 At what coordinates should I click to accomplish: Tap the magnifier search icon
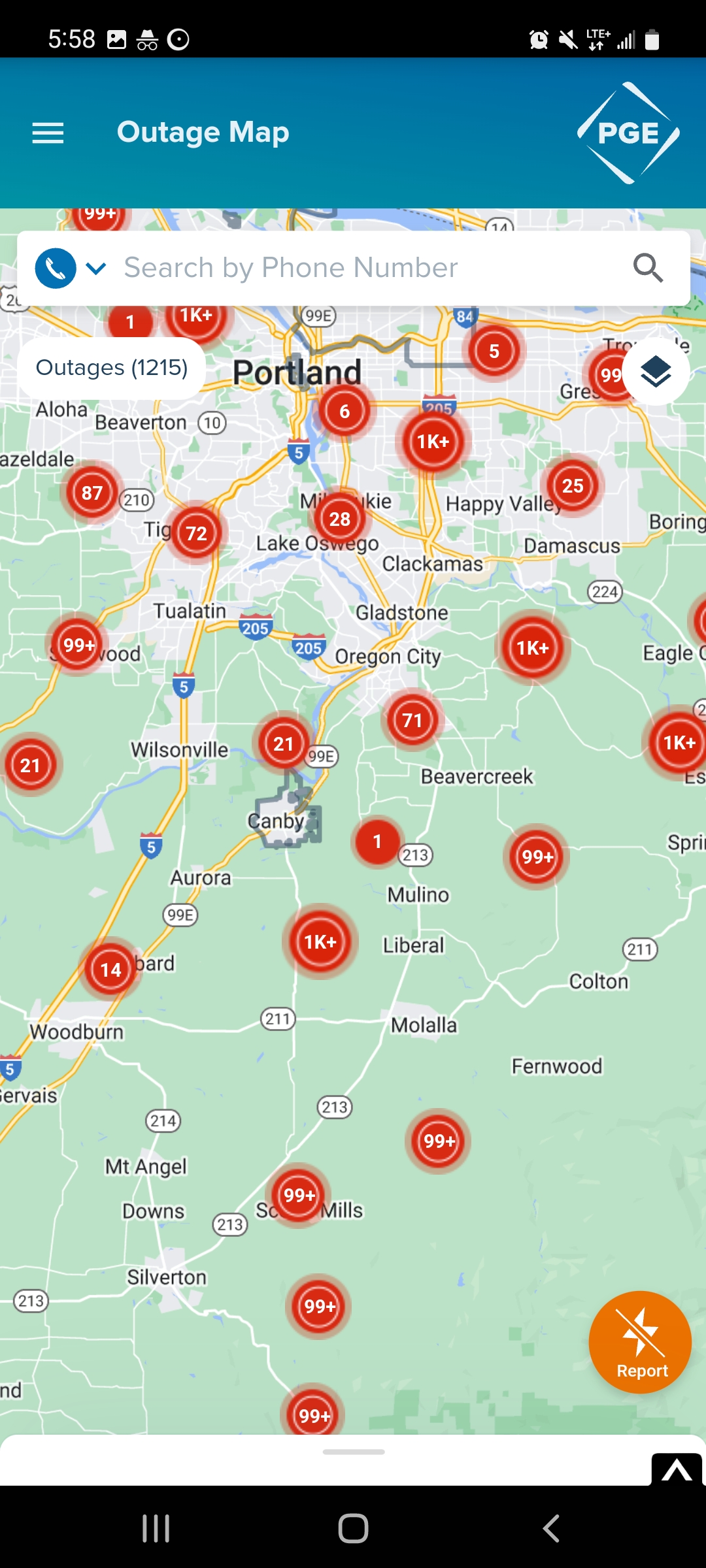647,268
